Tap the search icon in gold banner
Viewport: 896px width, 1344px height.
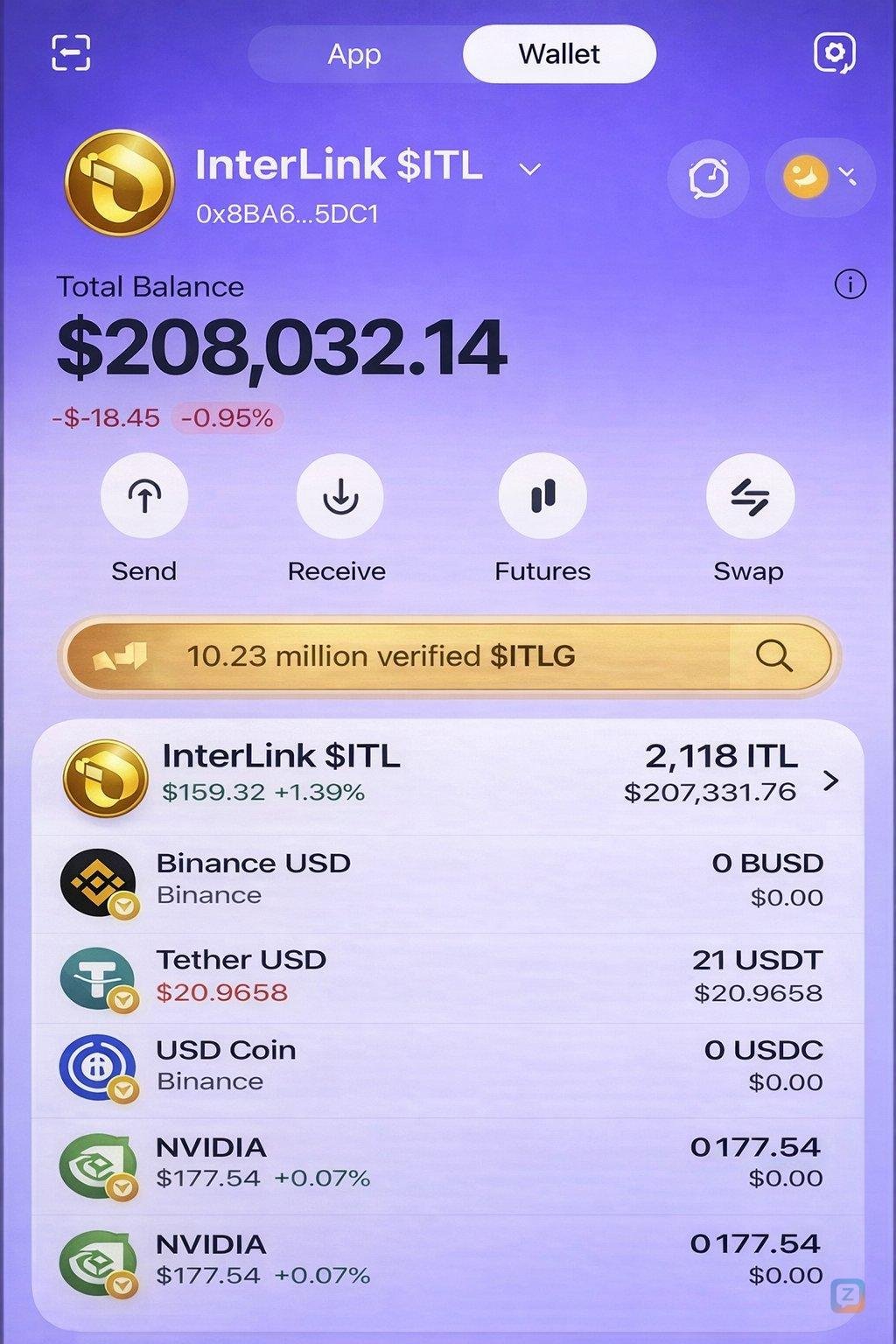pos(773,655)
